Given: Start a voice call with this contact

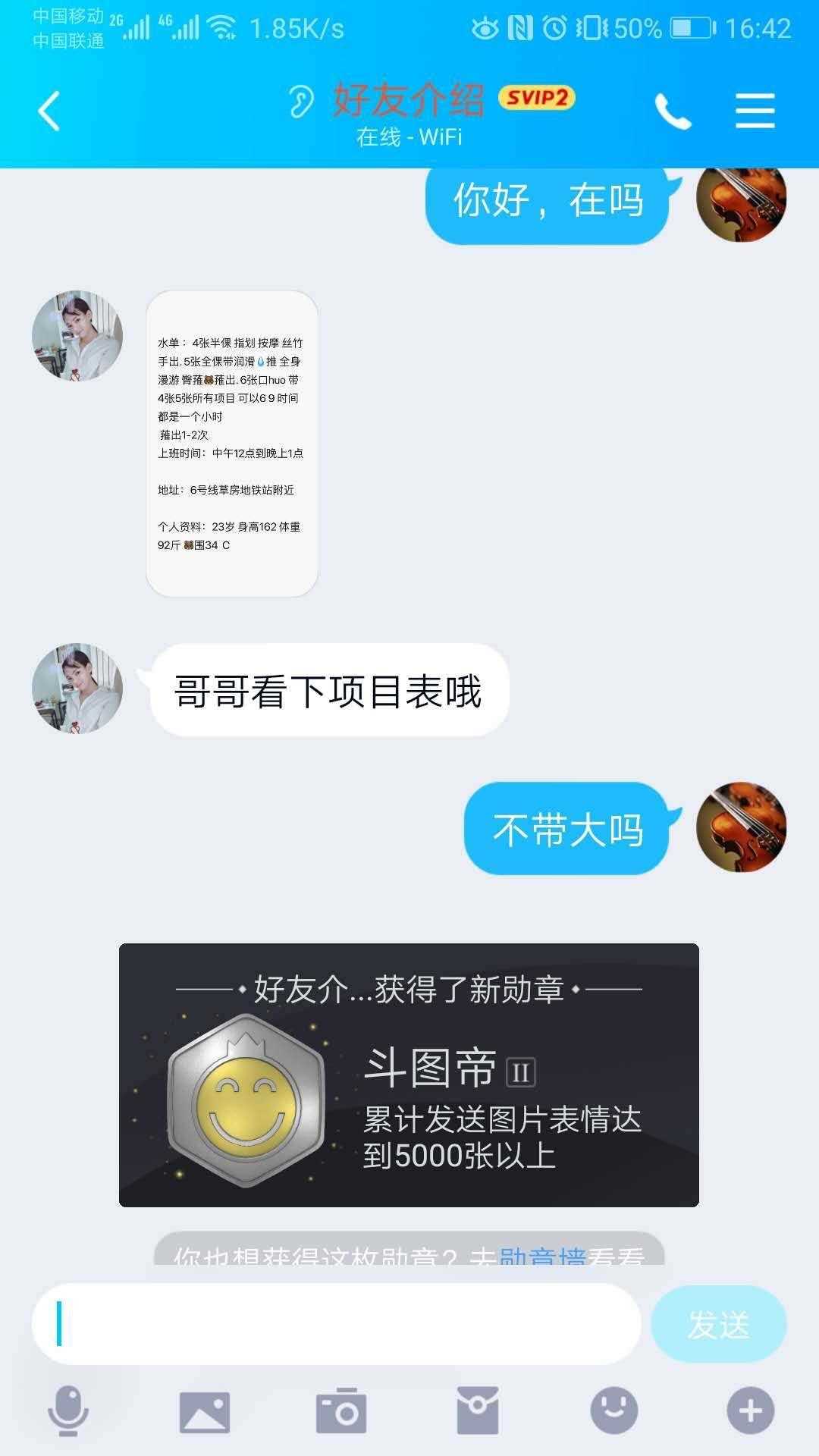Looking at the screenshot, I should coord(673,111).
